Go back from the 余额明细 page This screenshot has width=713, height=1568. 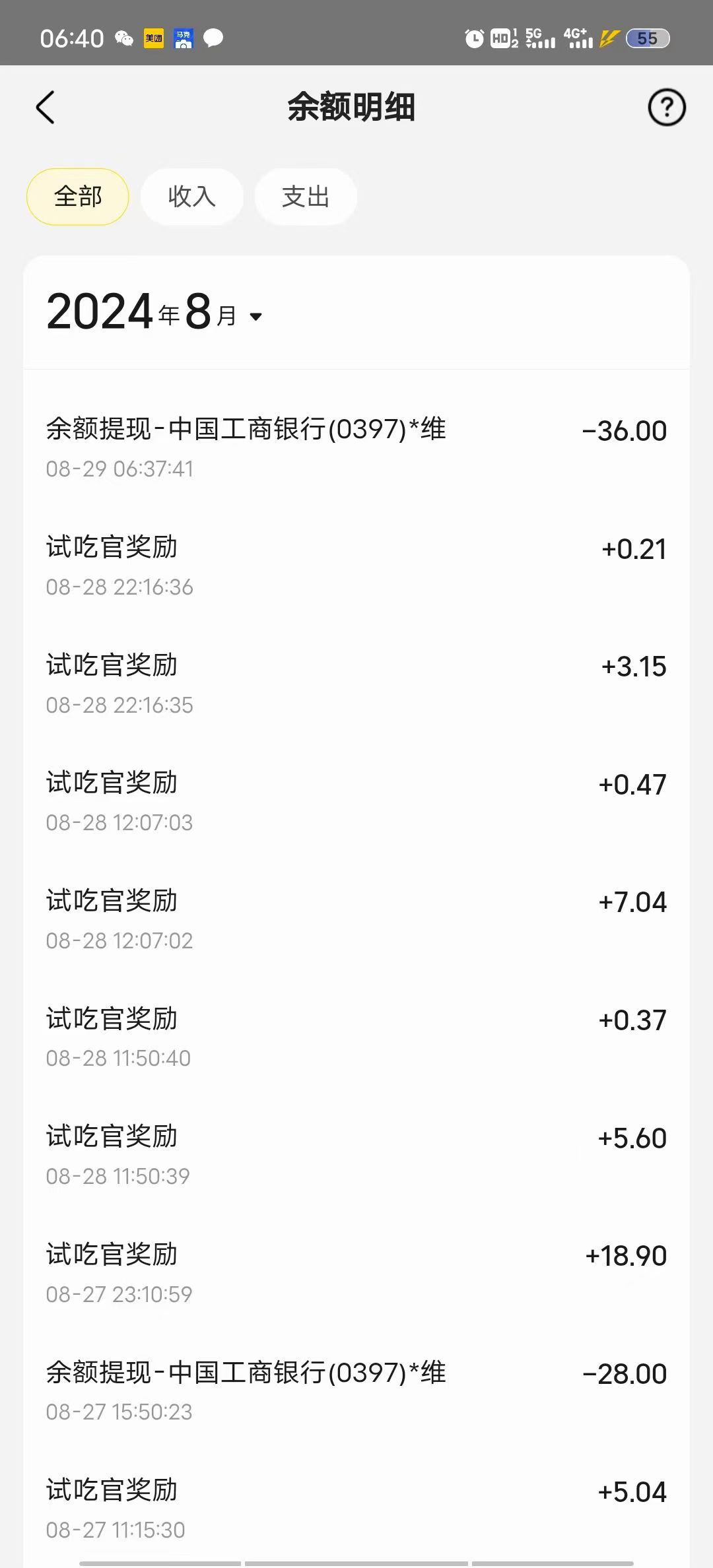click(x=45, y=108)
